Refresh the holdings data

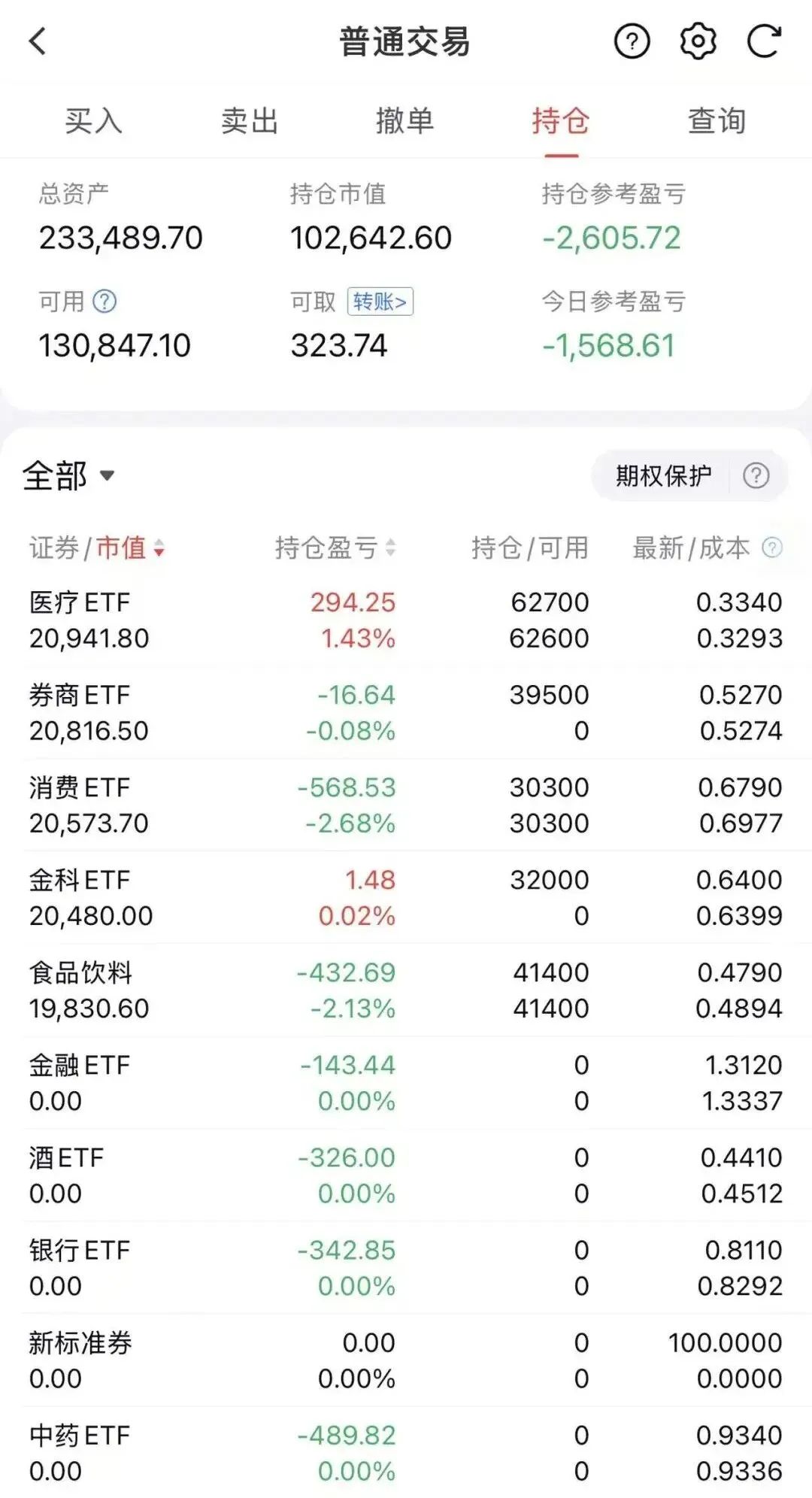click(764, 41)
